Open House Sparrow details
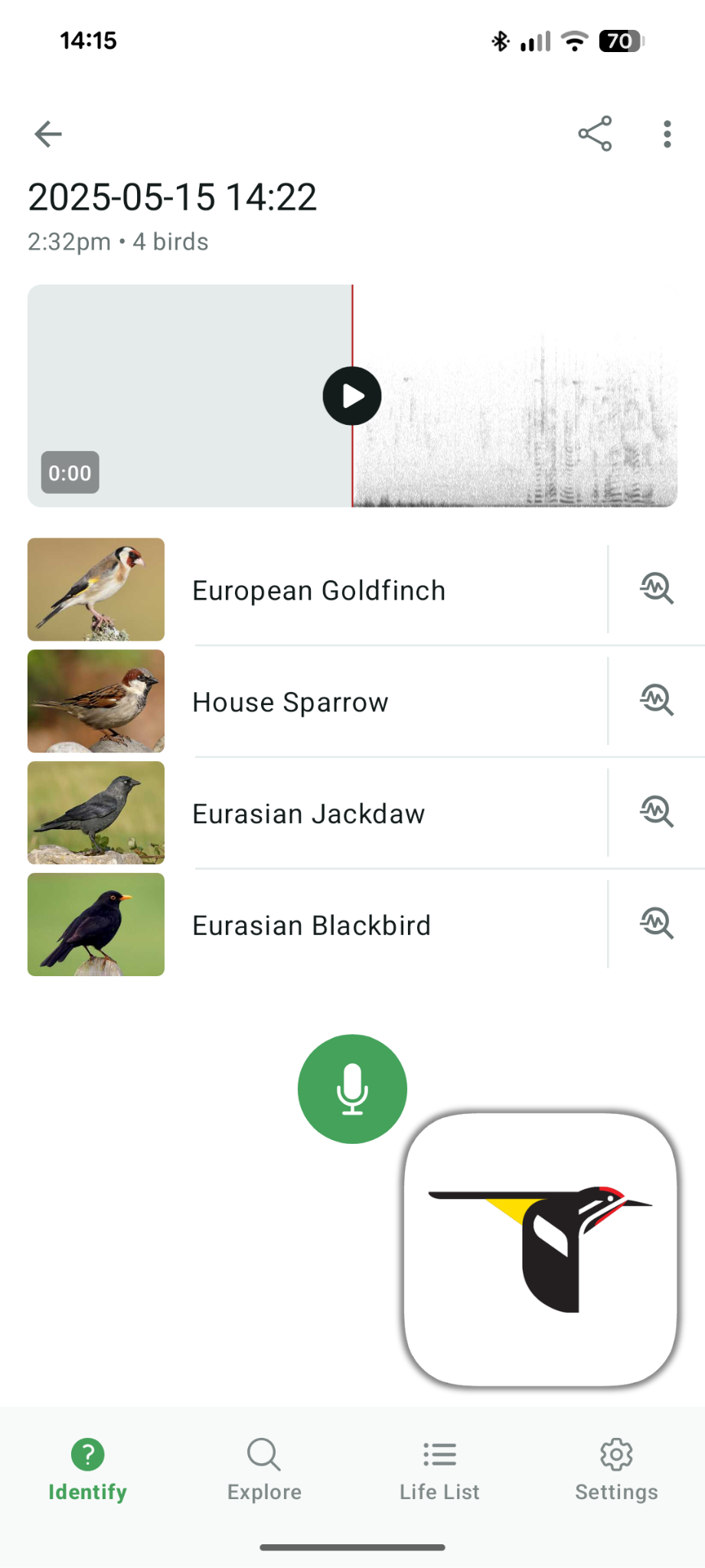The width and height of the screenshot is (705, 1568). (291, 702)
